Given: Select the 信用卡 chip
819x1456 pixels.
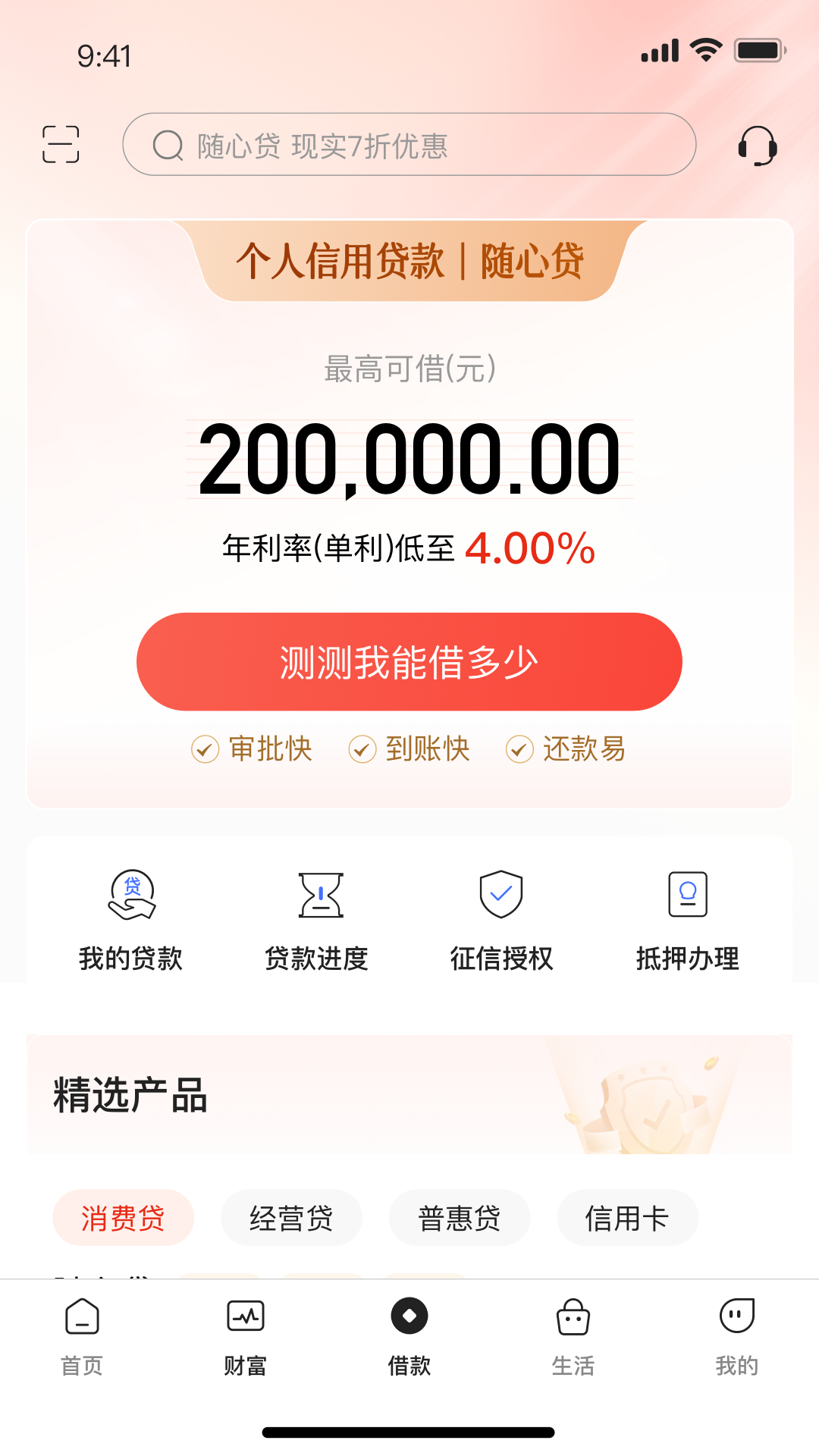Looking at the screenshot, I should click(627, 1218).
